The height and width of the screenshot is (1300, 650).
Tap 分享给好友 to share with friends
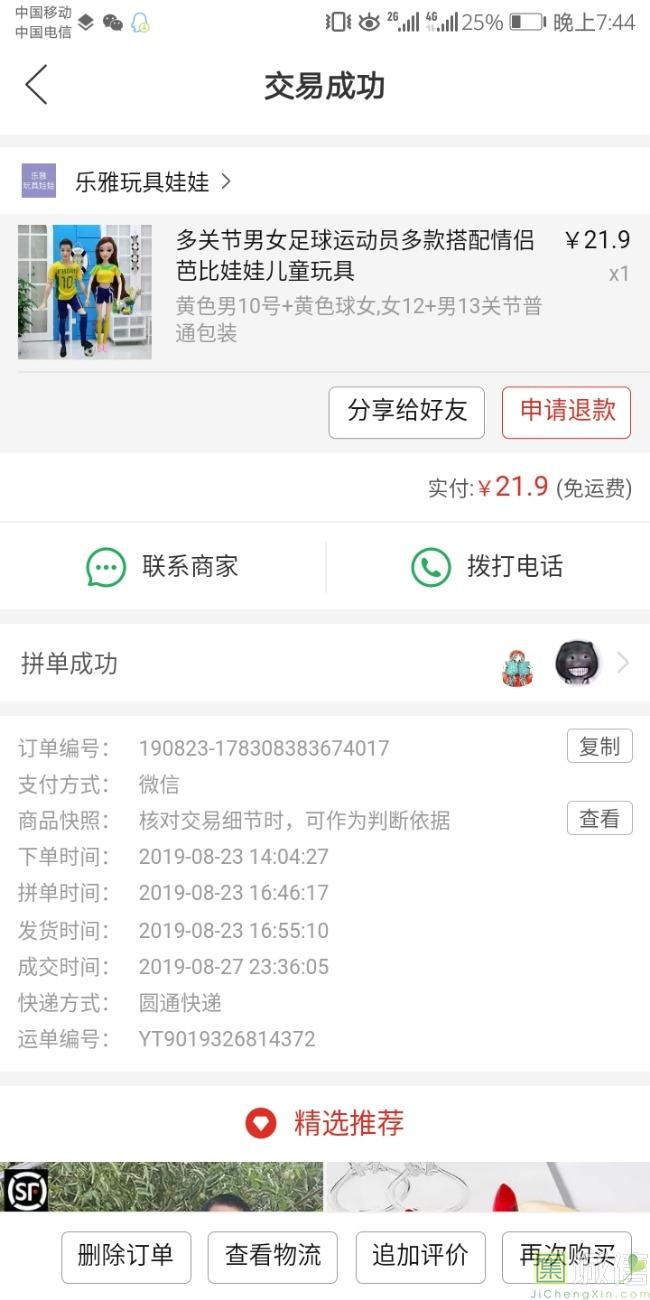406,412
